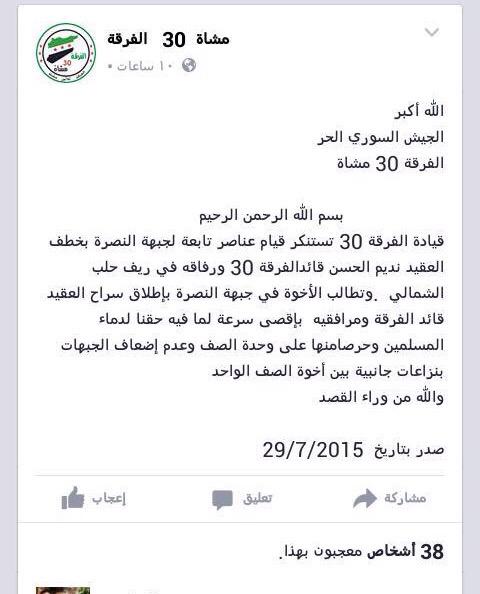Screen dimensions: 480x594
Task: Comment on the post via تعليق
Action: click(x=242, y=499)
